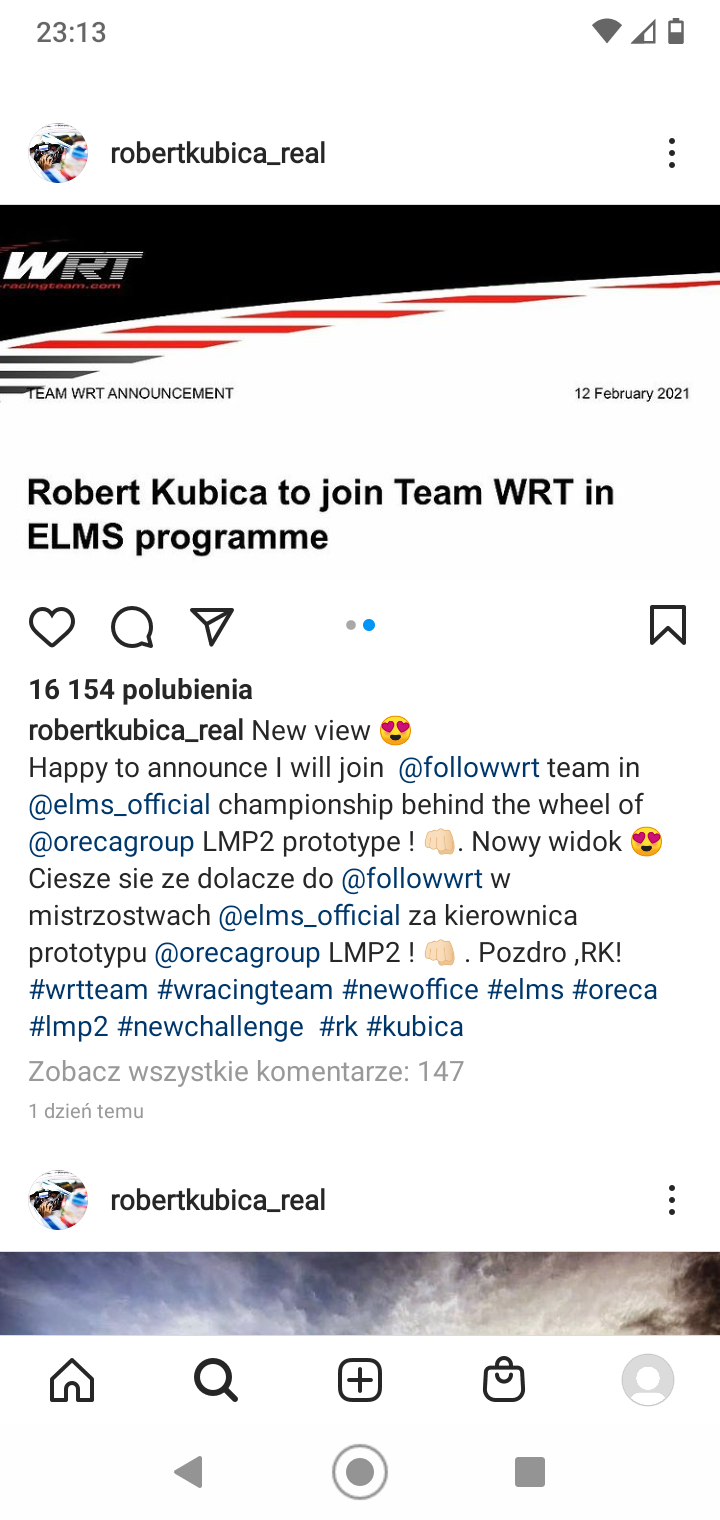Viewport: 720px width, 1520px height.
Task: Open the #newchallenge hashtag
Action: tap(210, 1027)
